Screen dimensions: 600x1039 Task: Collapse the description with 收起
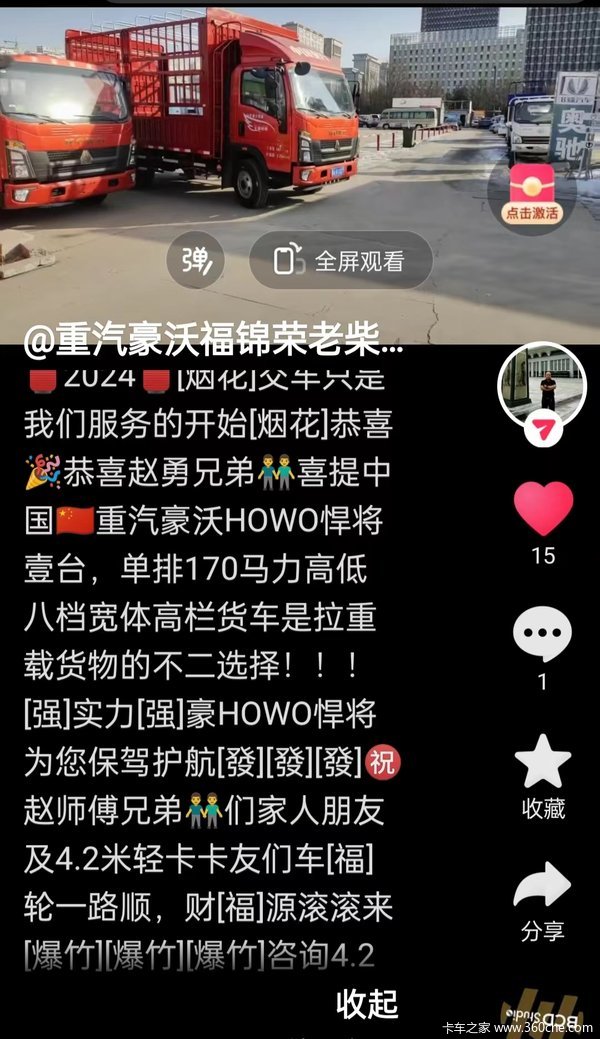[x=367, y=1004]
